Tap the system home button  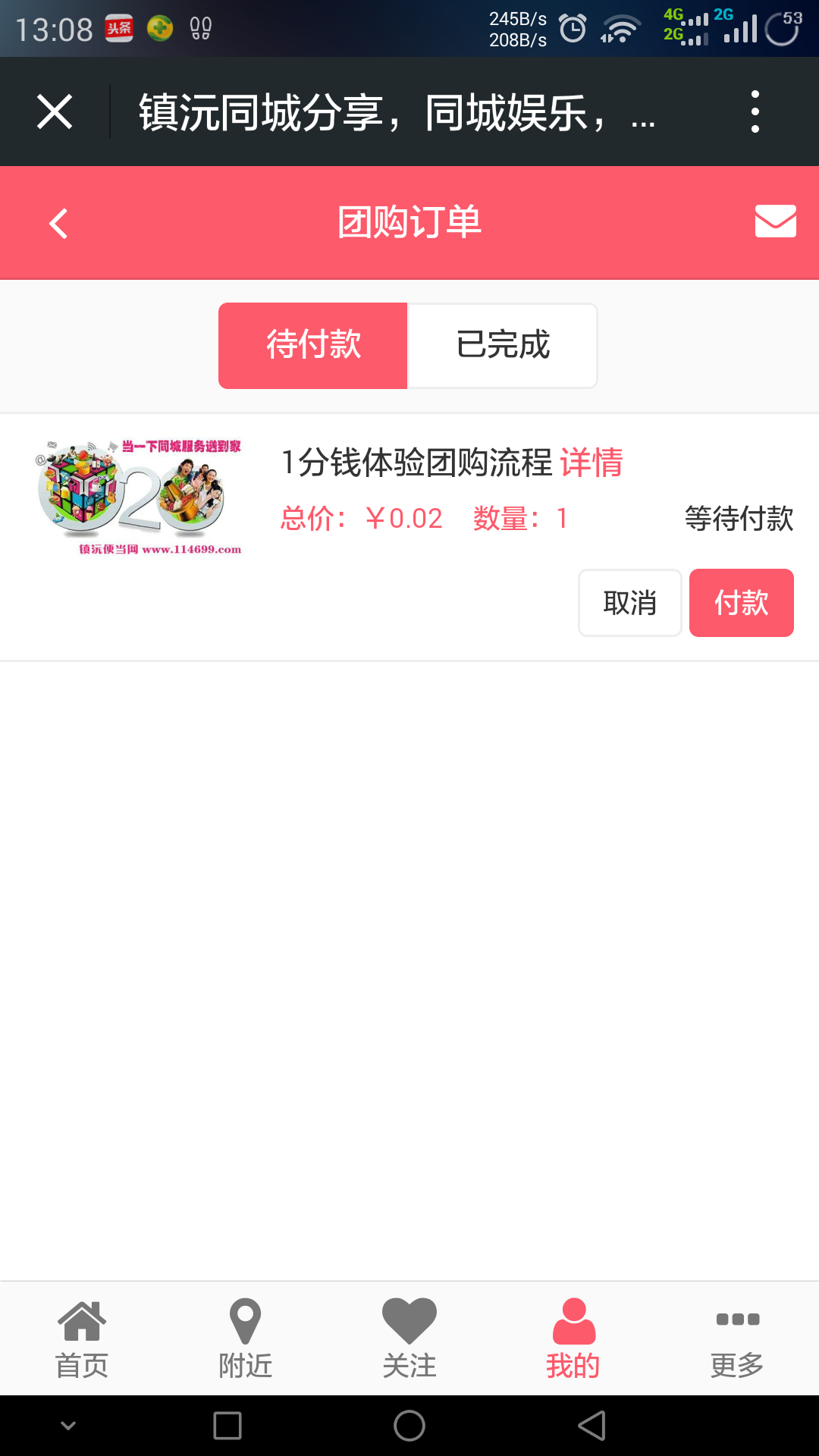point(409,1426)
